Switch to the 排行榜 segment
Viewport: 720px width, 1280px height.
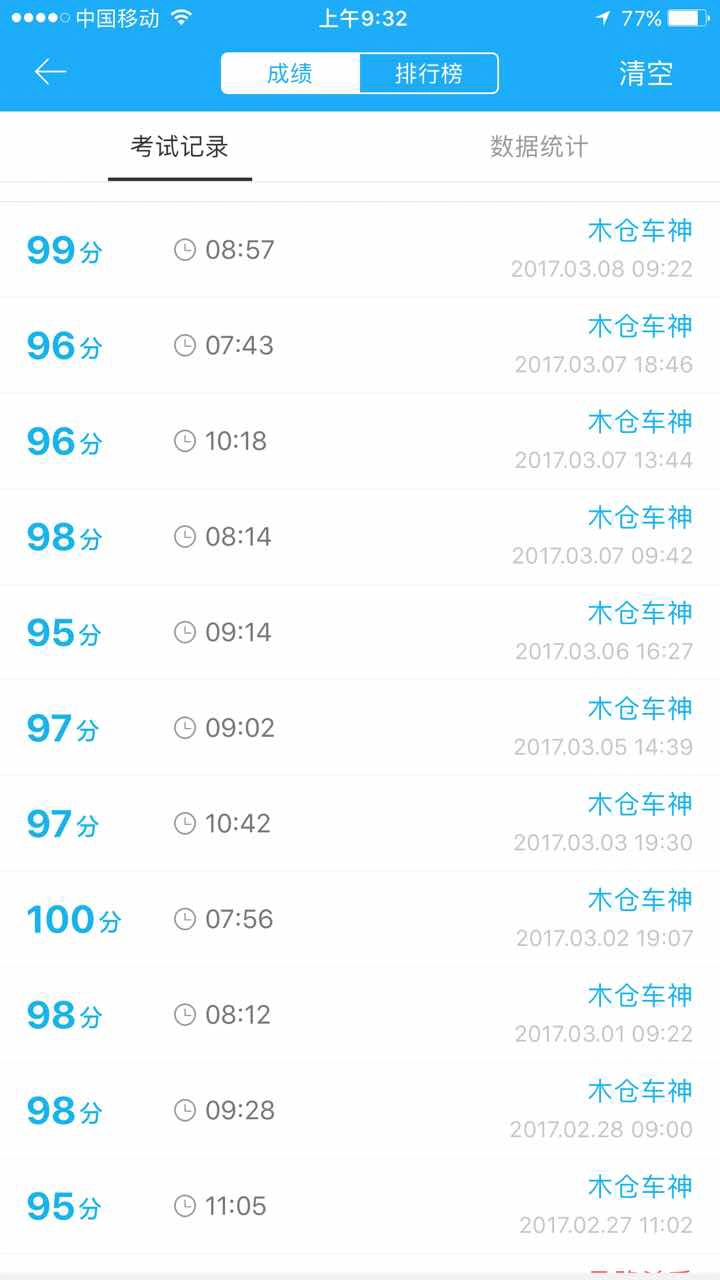click(428, 74)
